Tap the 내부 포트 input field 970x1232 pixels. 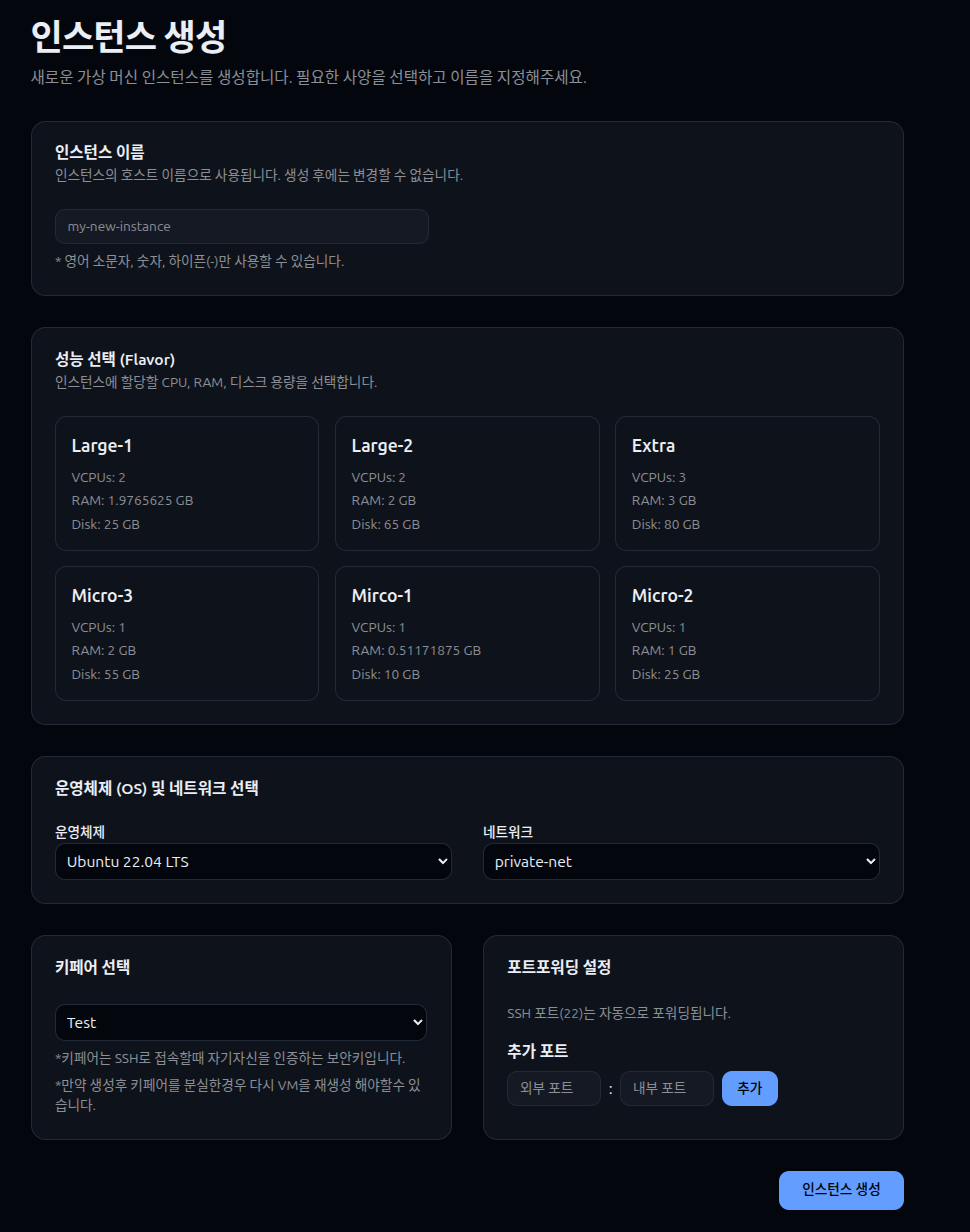(x=667, y=1088)
